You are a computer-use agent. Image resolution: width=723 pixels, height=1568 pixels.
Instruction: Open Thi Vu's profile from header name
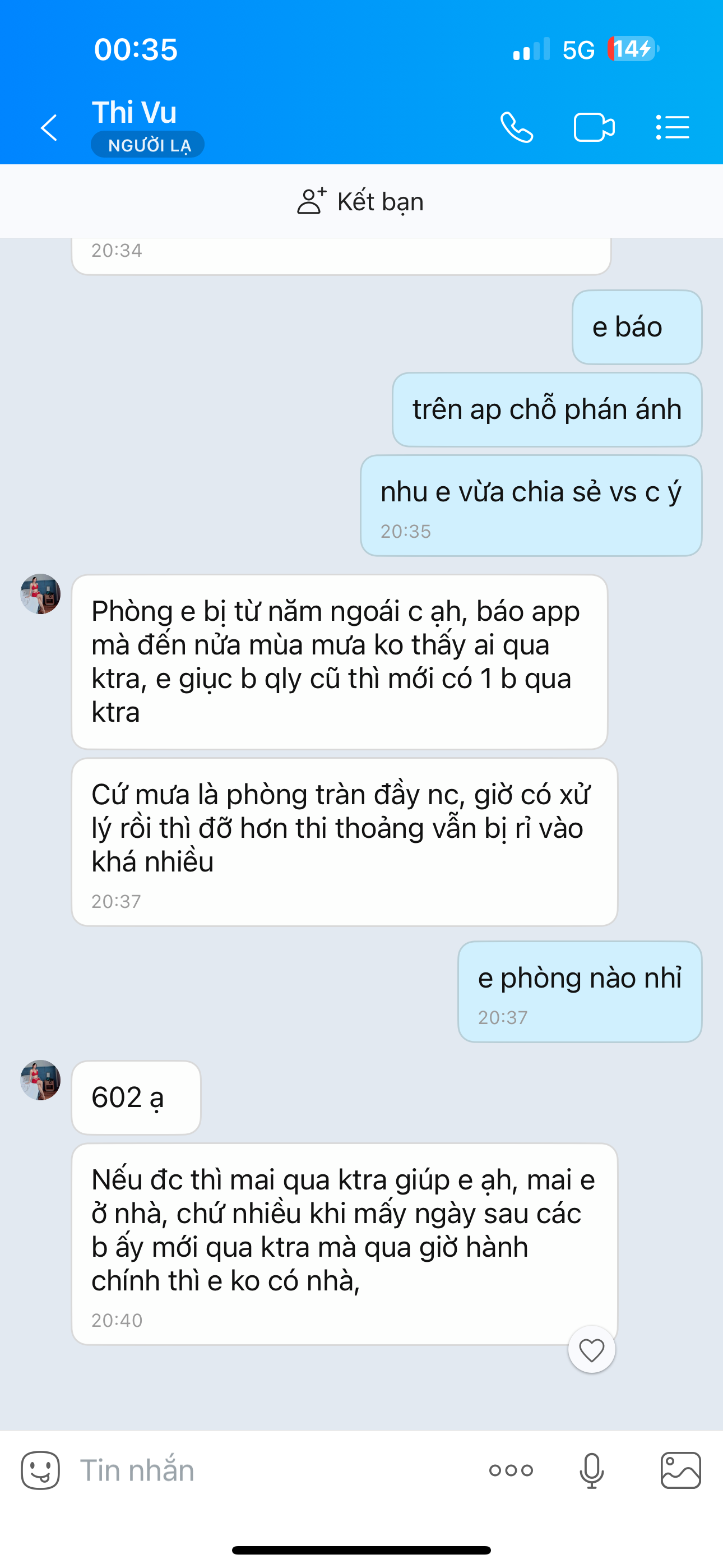tap(135, 113)
